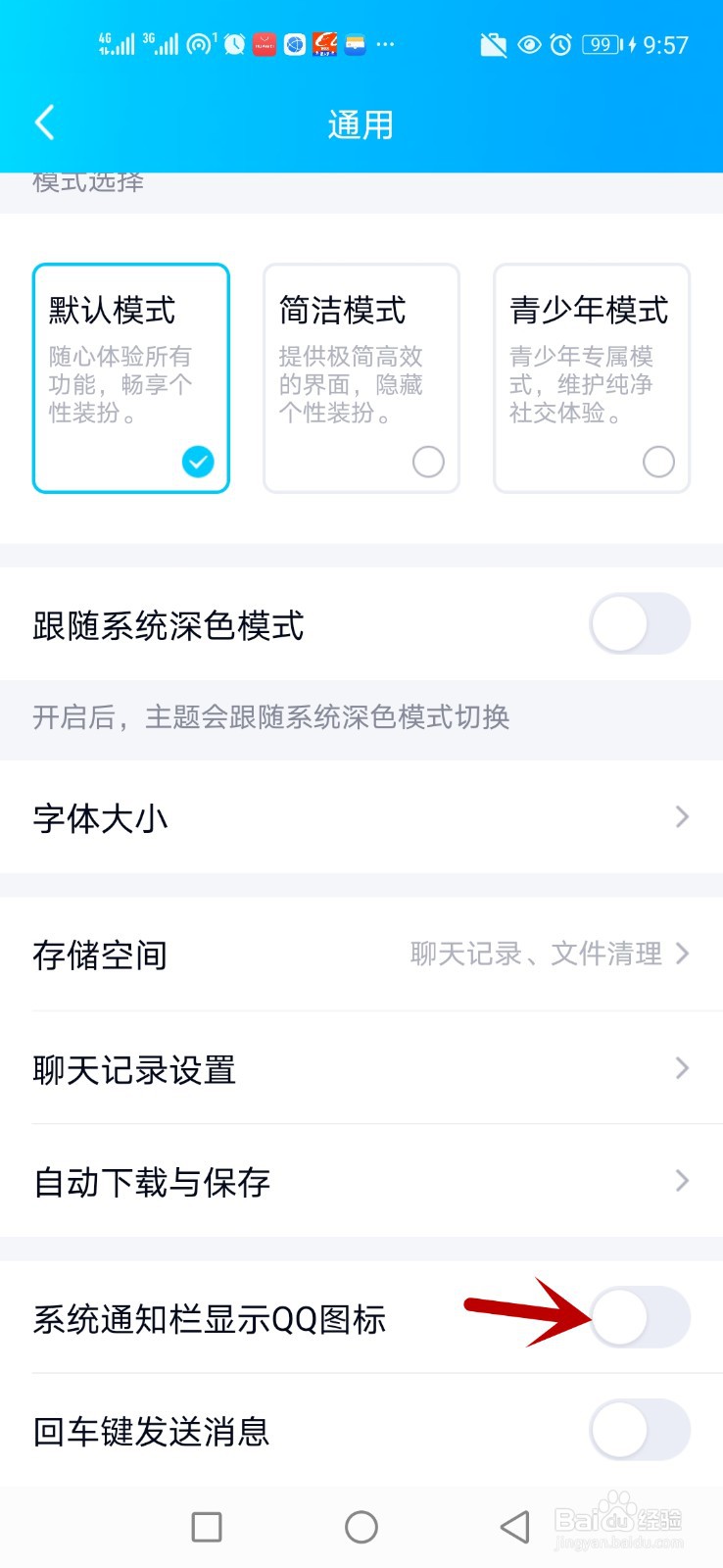The image size is (723, 1568).
Task: Tap the alarm status icon near the battery
Action: click(x=560, y=44)
